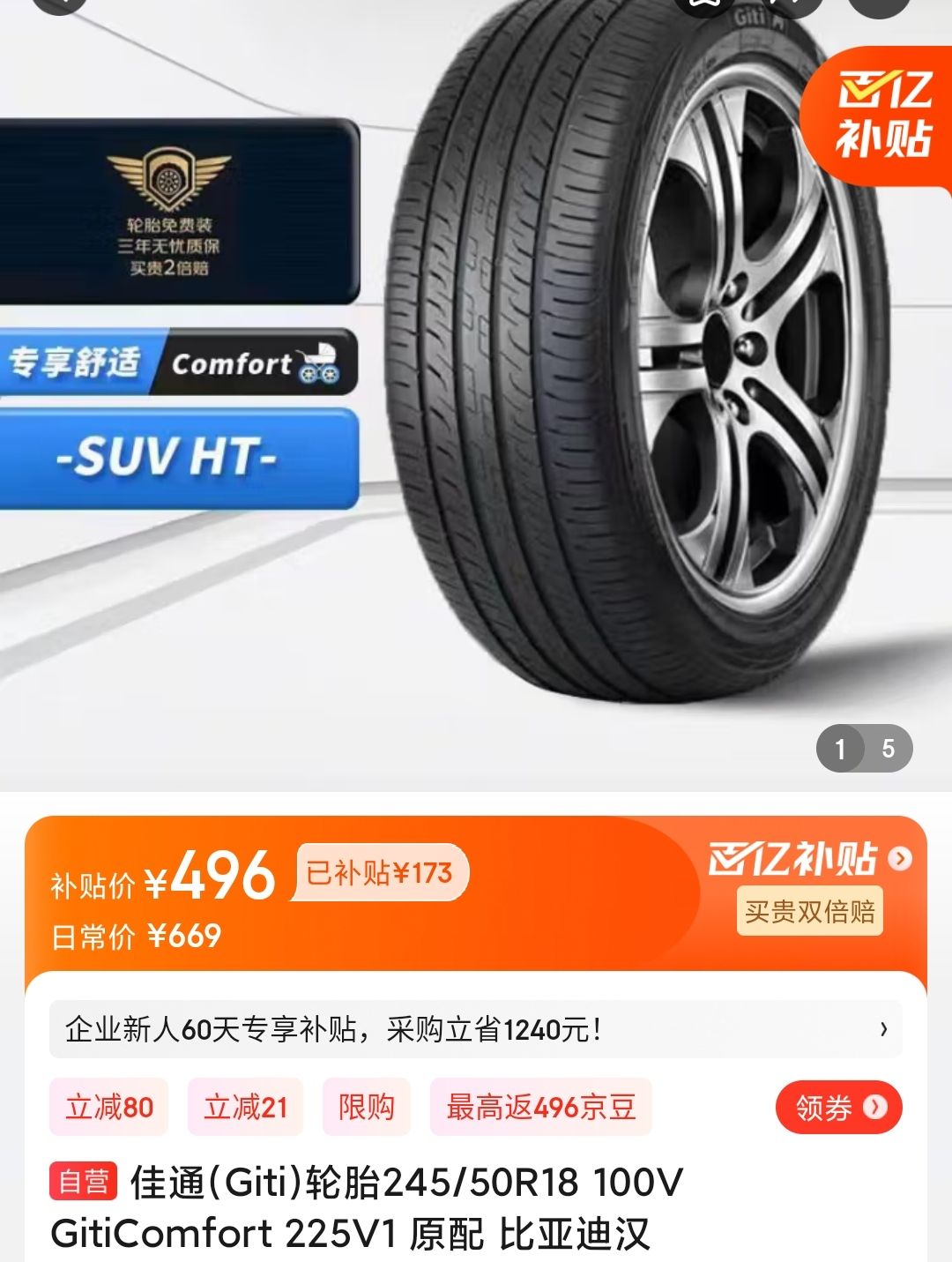This screenshot has width=952, height=1262.
Task: Expand the enterprise newcomer subsidy banner
Action: (476, 1027)
